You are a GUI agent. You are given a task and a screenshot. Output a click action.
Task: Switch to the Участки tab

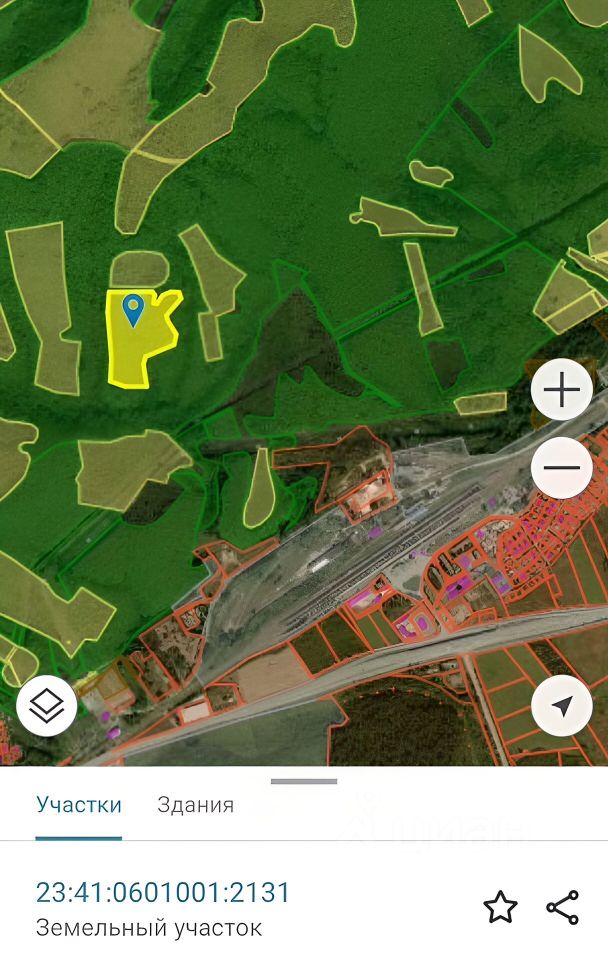click(79, 805)
